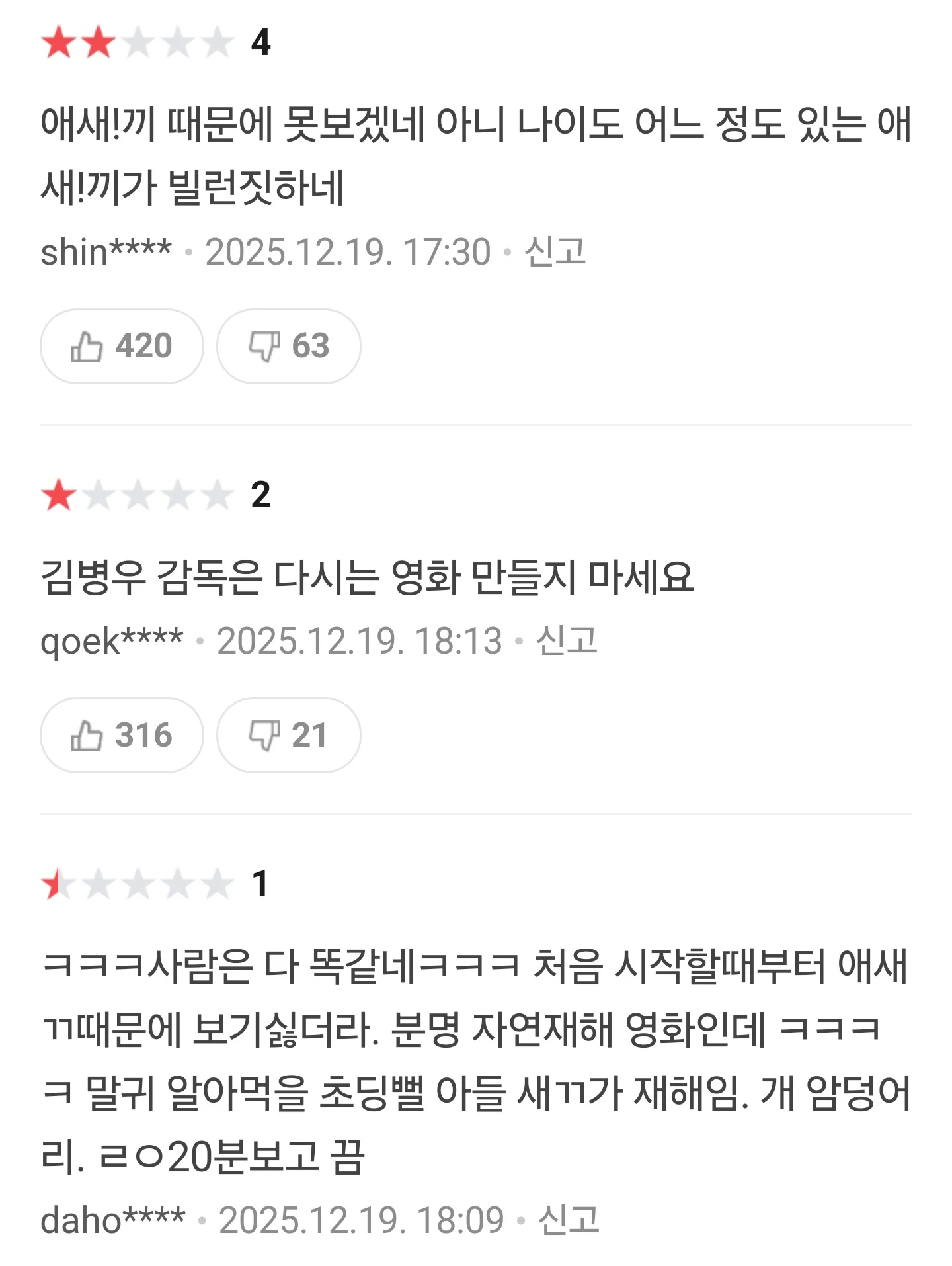Dislike shin****'s review with 63 dislikes

coord(288,346)
